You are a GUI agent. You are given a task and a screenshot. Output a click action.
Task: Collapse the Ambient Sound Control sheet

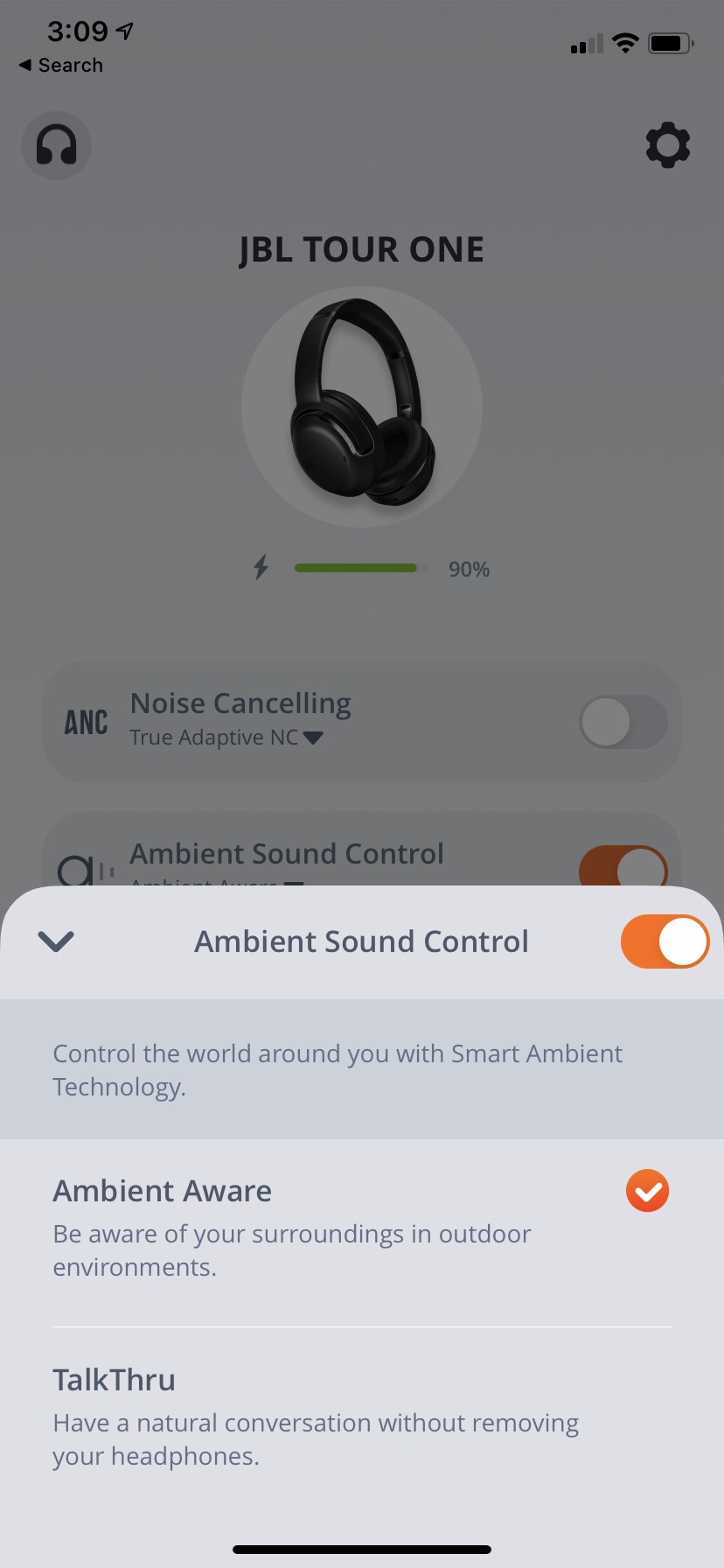click(56, 941)
